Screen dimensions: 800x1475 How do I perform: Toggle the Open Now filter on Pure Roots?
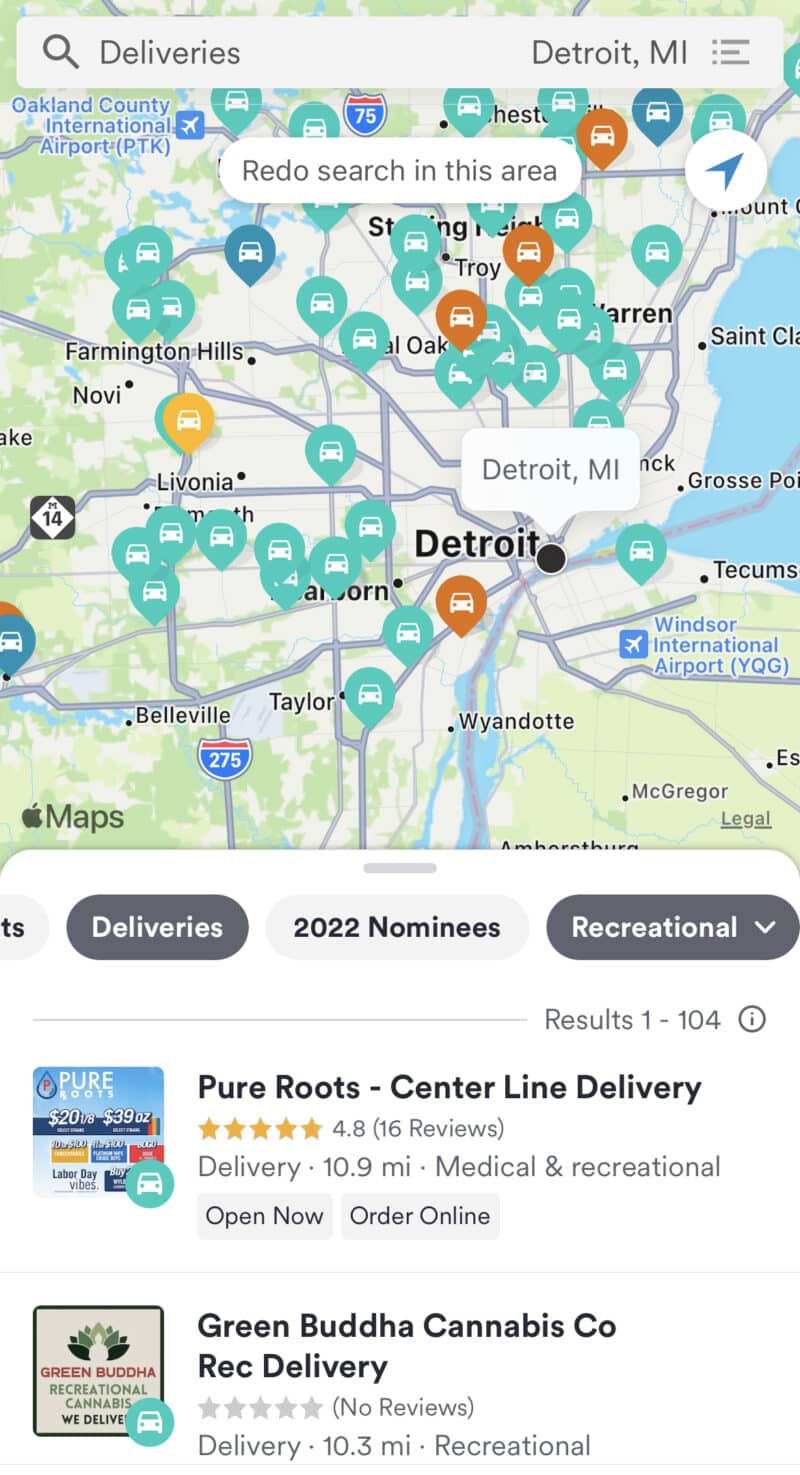(x=264, y=1216)
